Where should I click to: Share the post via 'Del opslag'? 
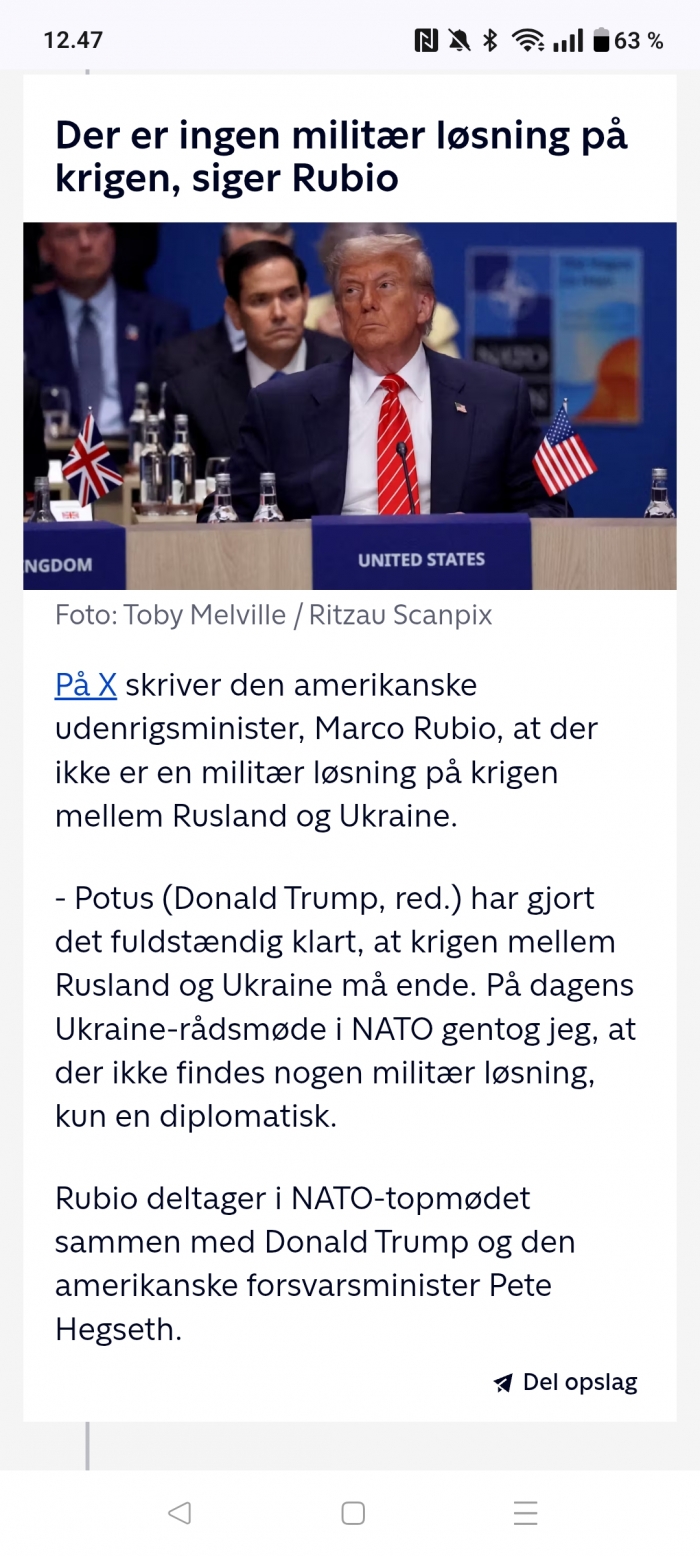(x=566, y=1383)
